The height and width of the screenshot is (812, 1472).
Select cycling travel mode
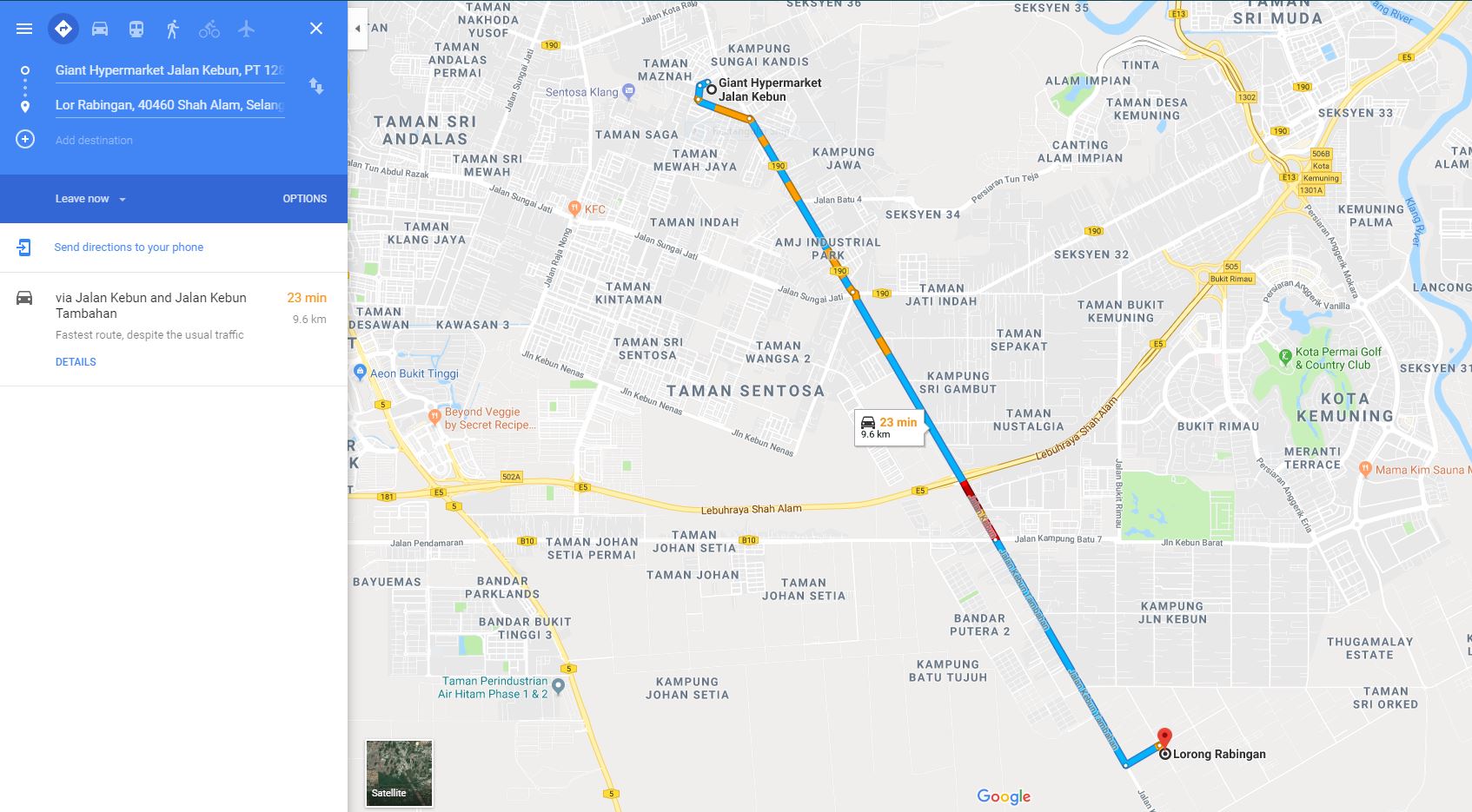click(x=209, y=29)
